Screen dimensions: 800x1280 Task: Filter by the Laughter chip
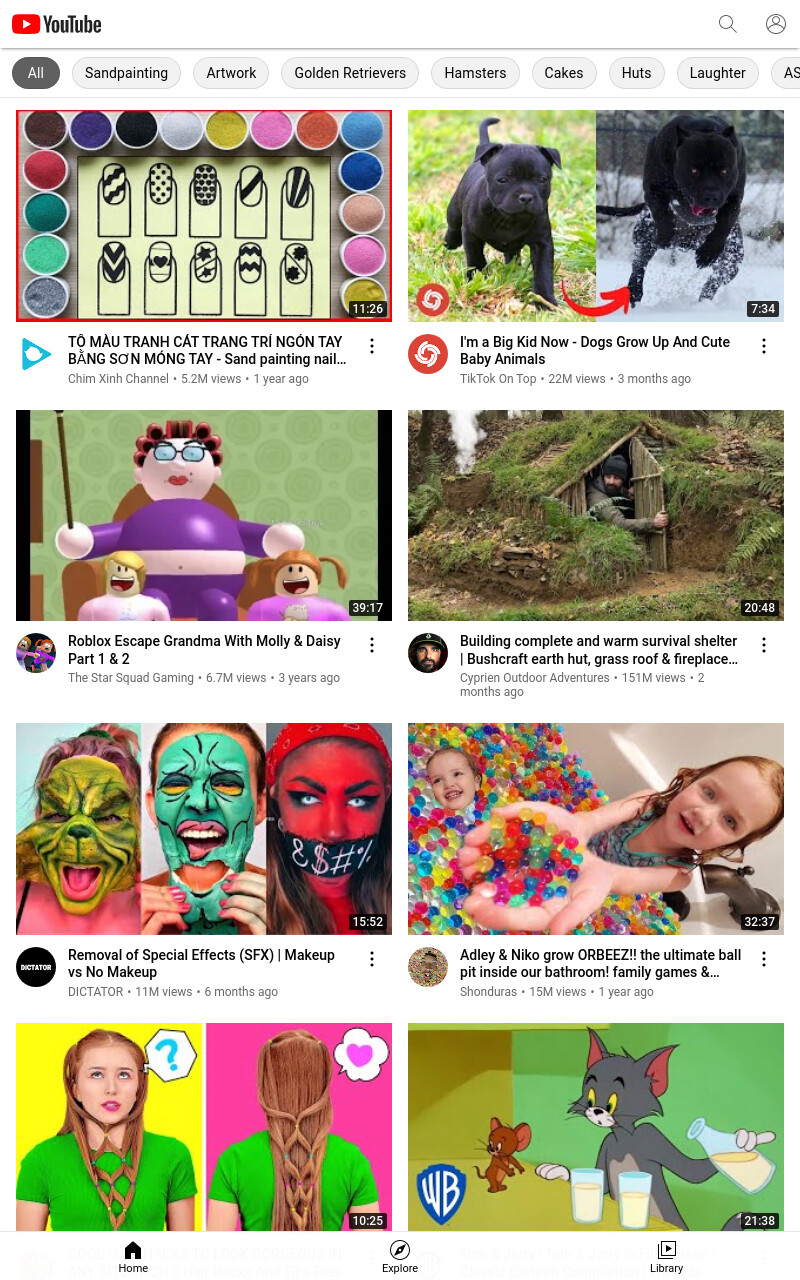[718, 73]
